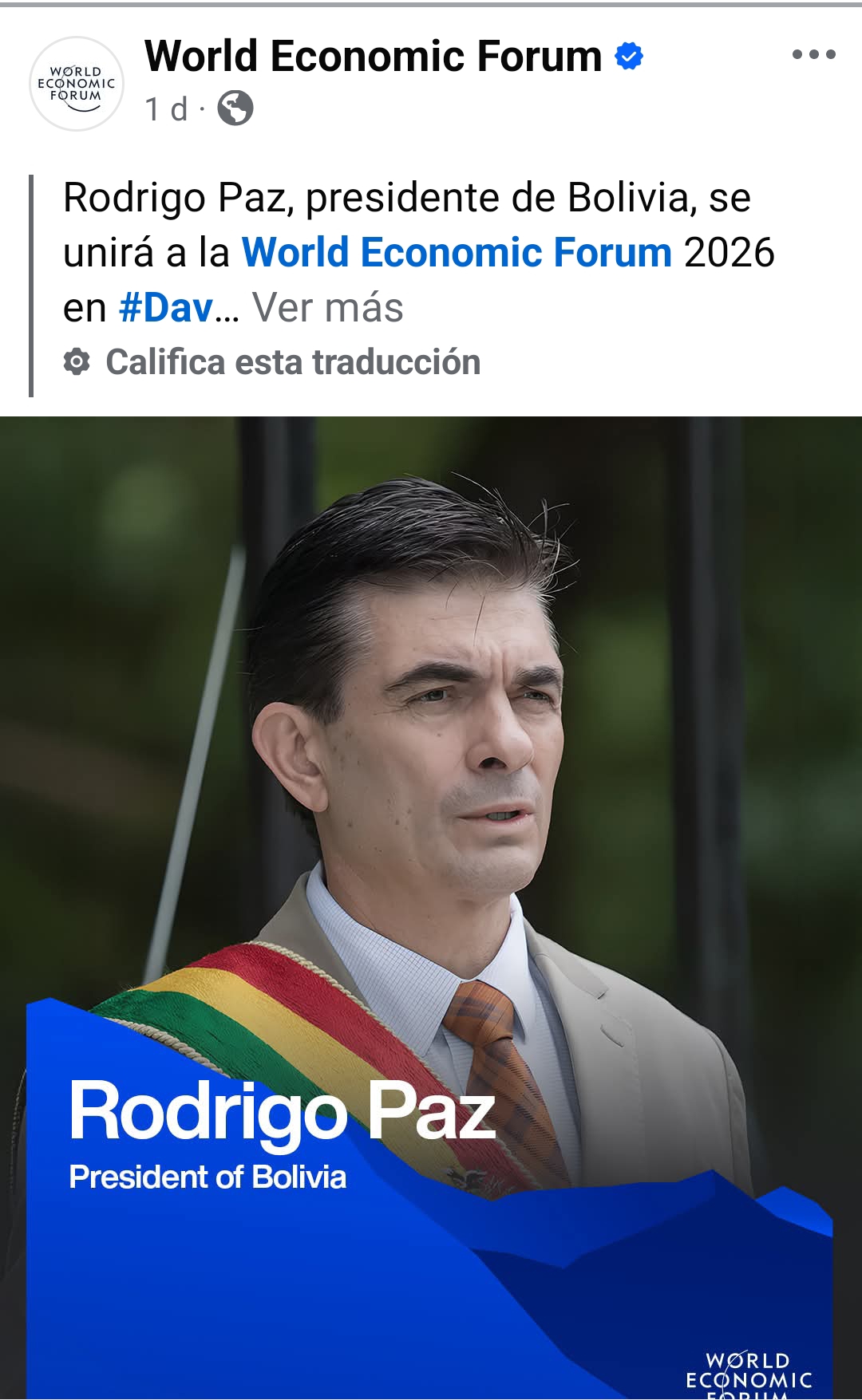Open the World Economic Forum page name
The height and width of the screenshot is (1400, 862).
pyautogui.click(x=373, y=57)
